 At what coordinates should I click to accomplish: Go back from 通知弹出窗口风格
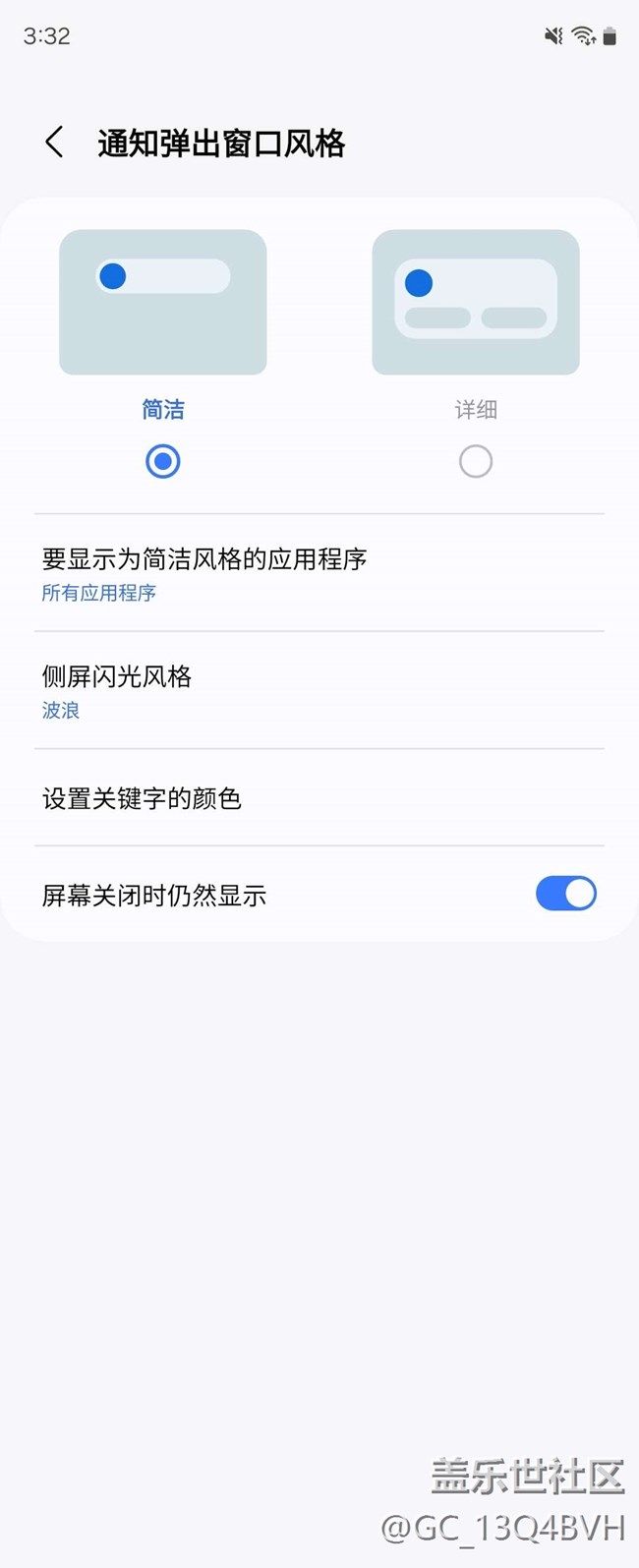(55, 143)
